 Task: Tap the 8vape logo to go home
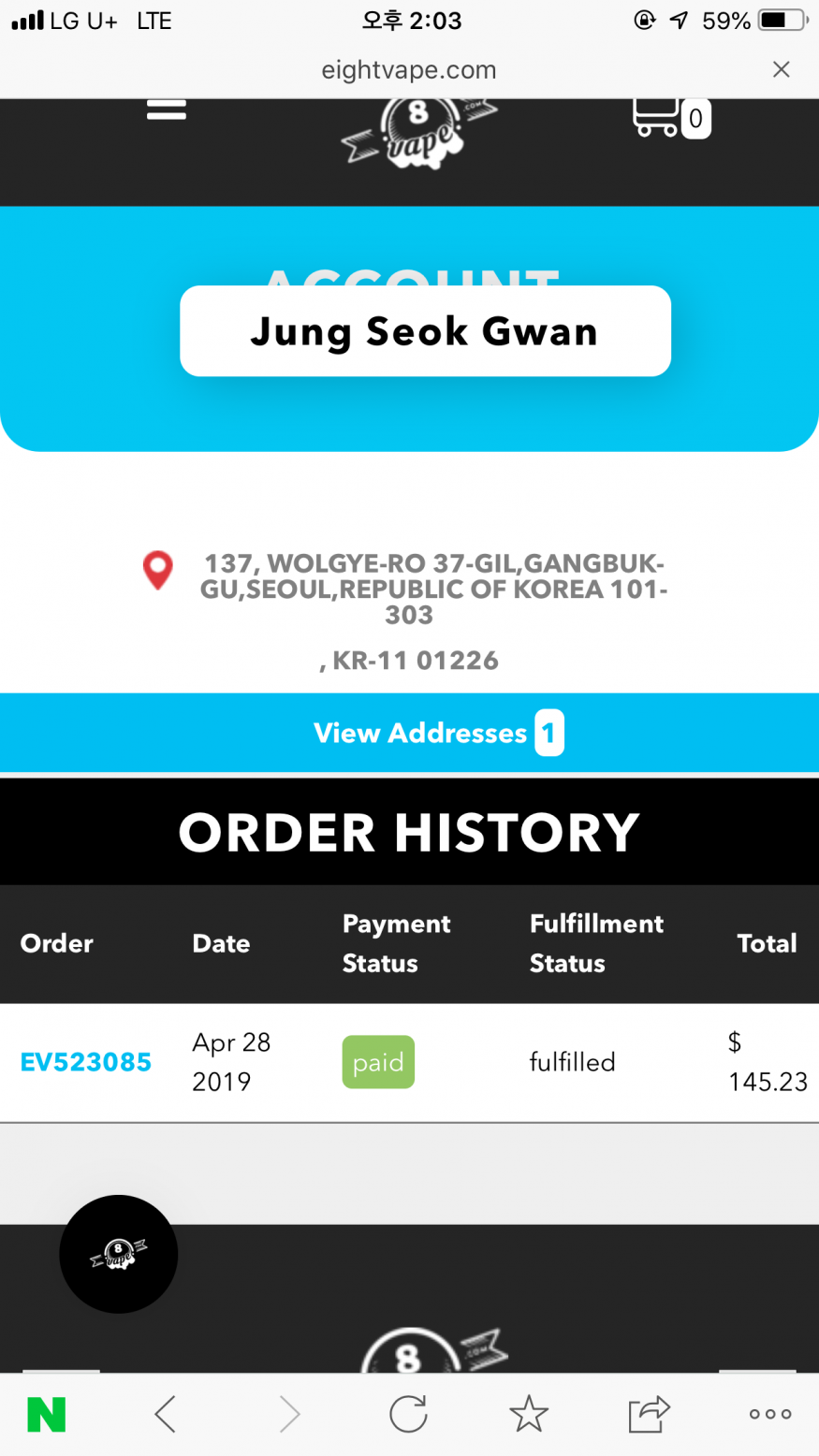pyautogui.click(x=418, y=133)
